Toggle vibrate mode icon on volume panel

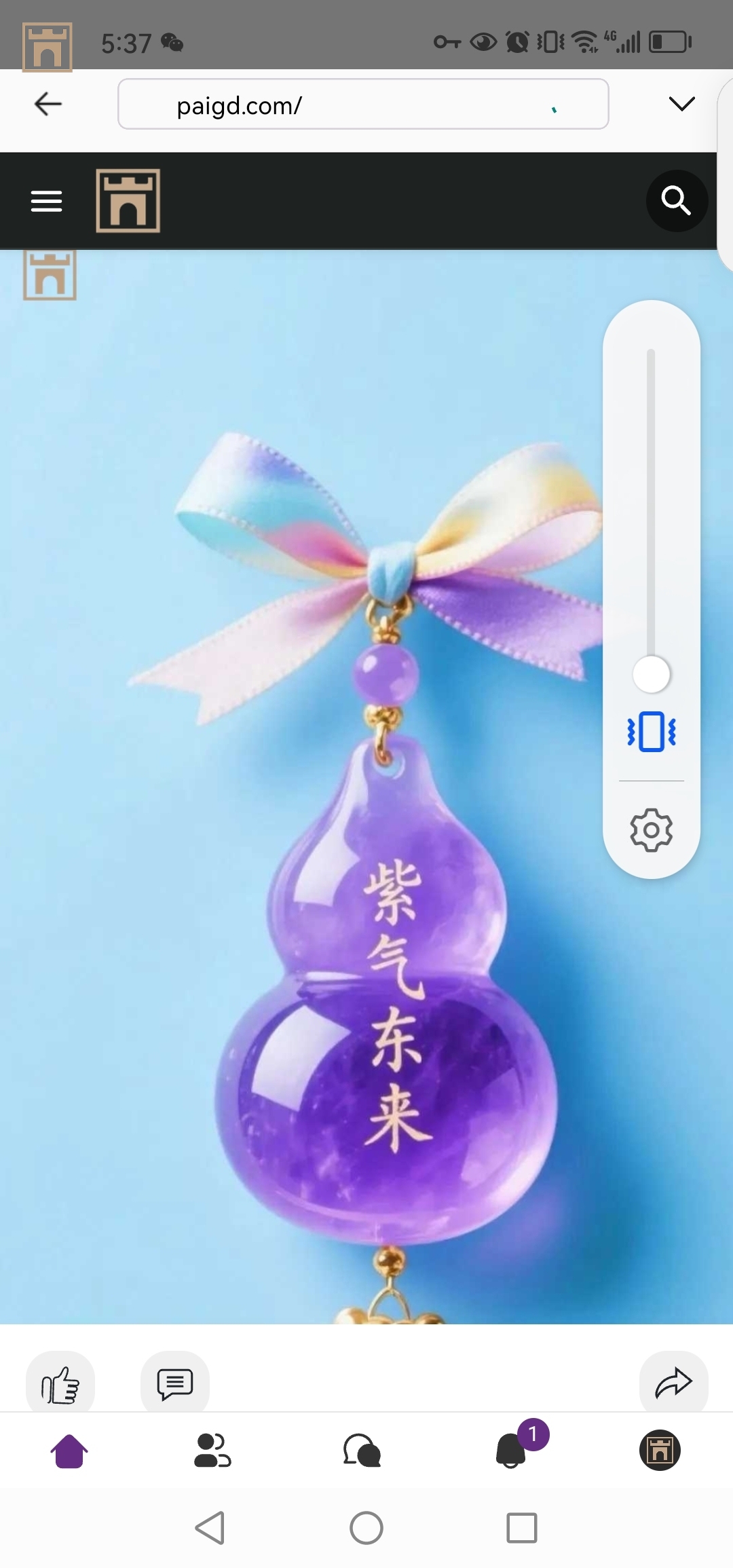pos(651,732)
